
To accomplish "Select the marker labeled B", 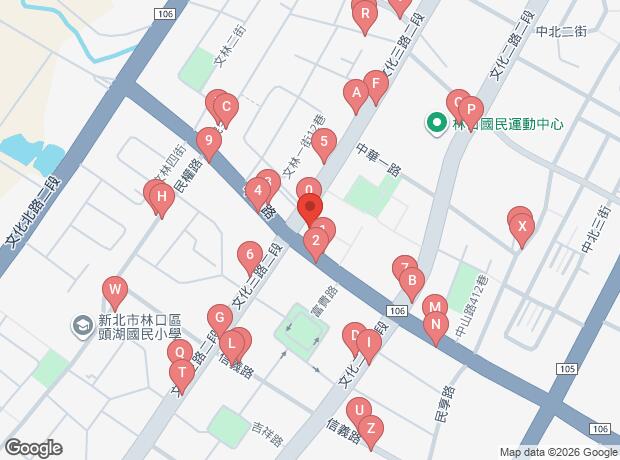I will pyautogui.click(x=412, y=281).
